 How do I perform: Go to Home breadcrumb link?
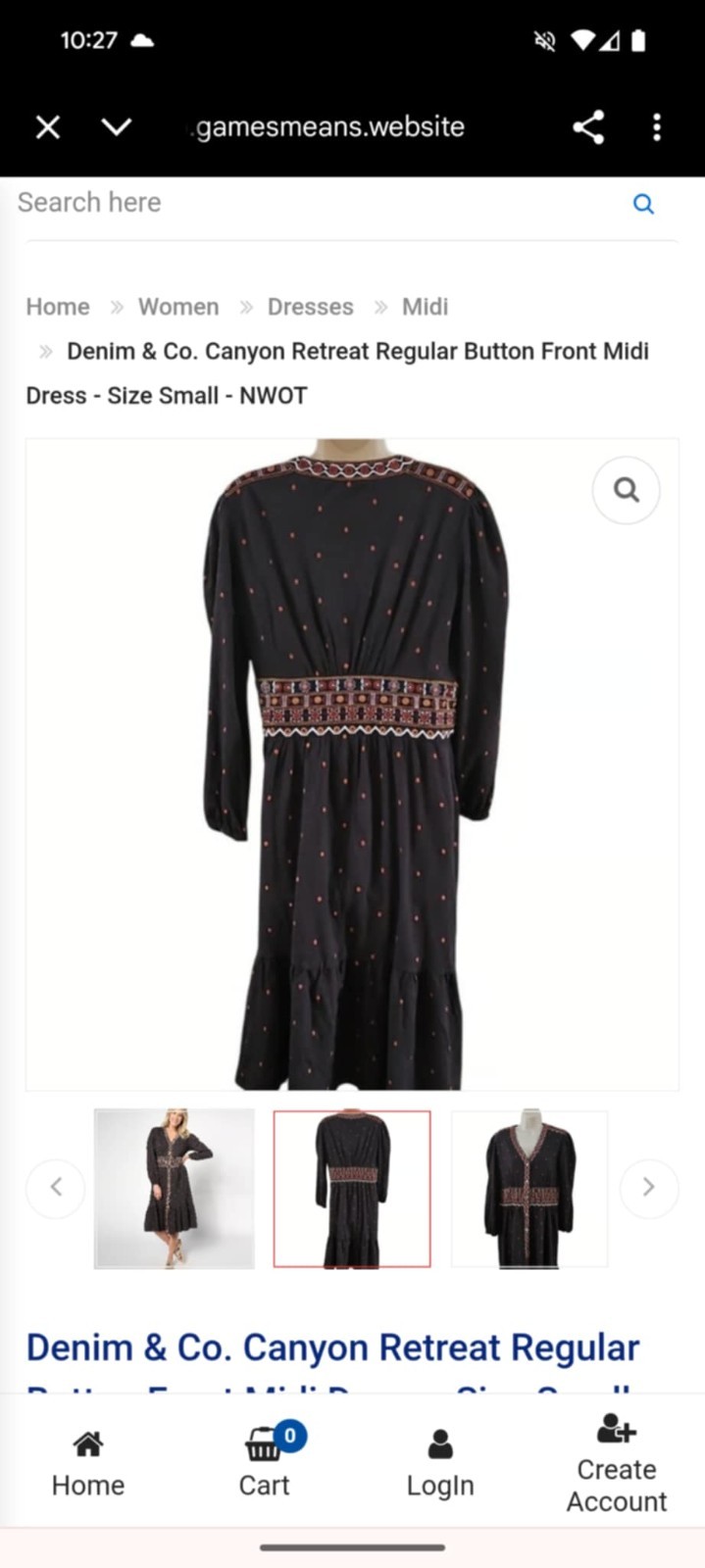point(58,307)
